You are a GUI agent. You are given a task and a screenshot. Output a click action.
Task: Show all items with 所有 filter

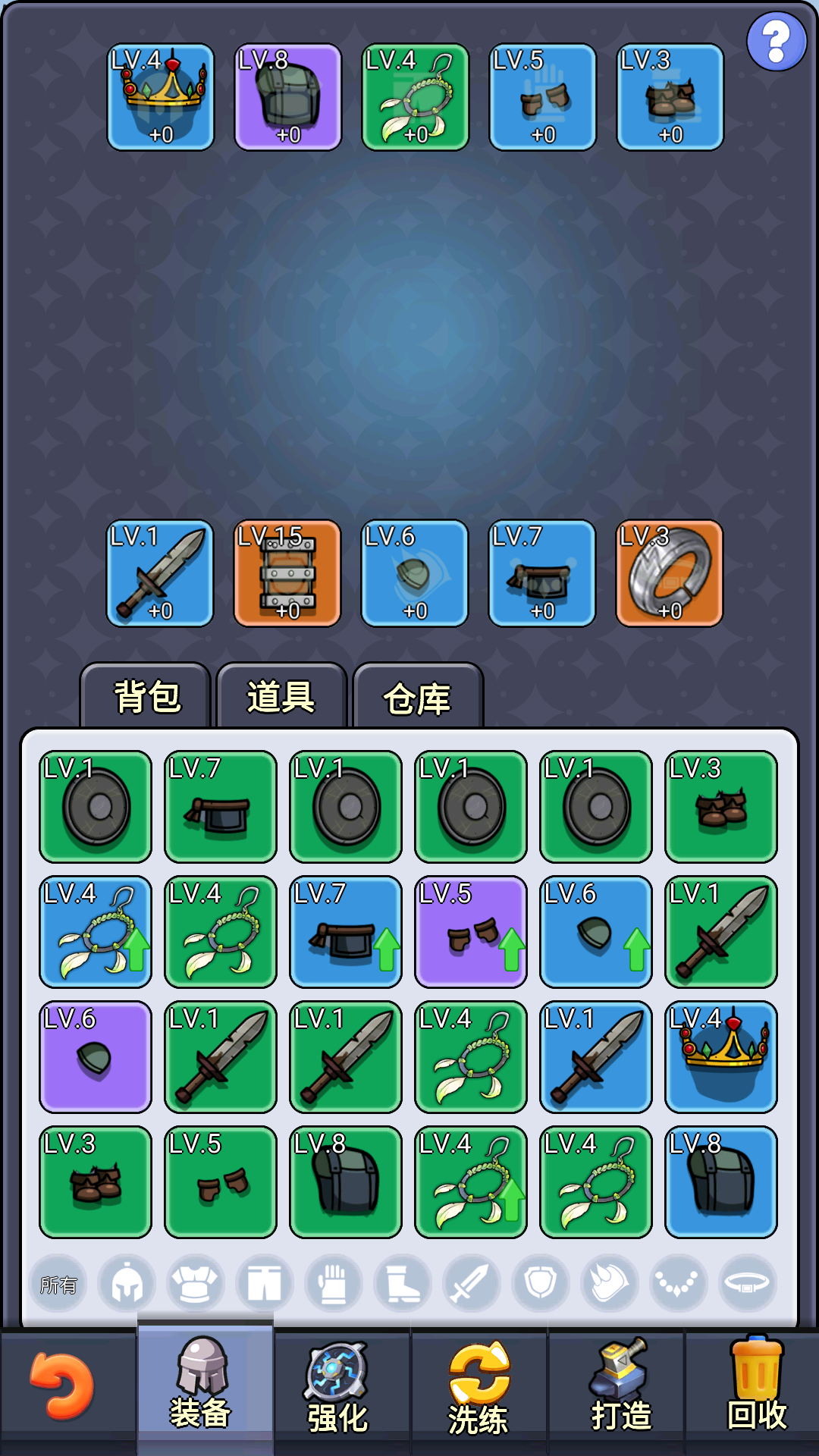pyautogui.click(x=58, y=1285)
